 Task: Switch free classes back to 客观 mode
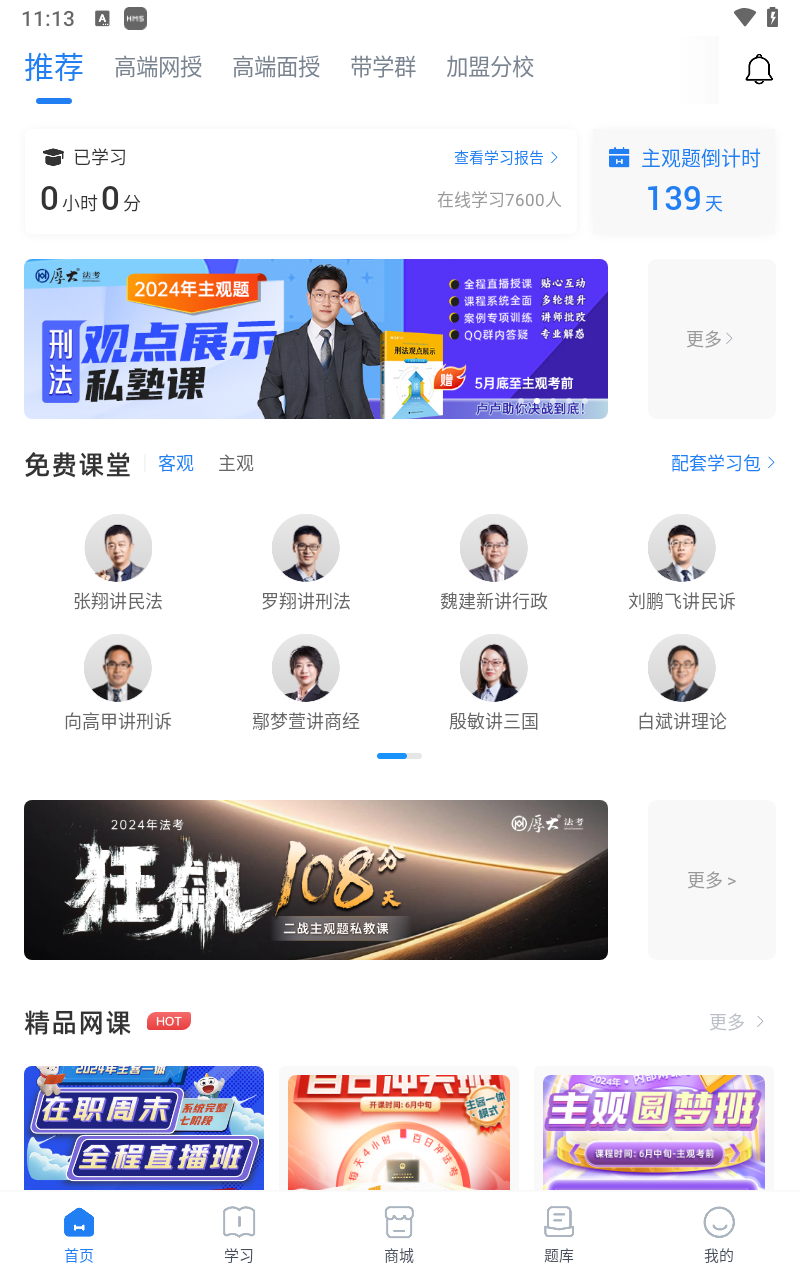point(175,463)
